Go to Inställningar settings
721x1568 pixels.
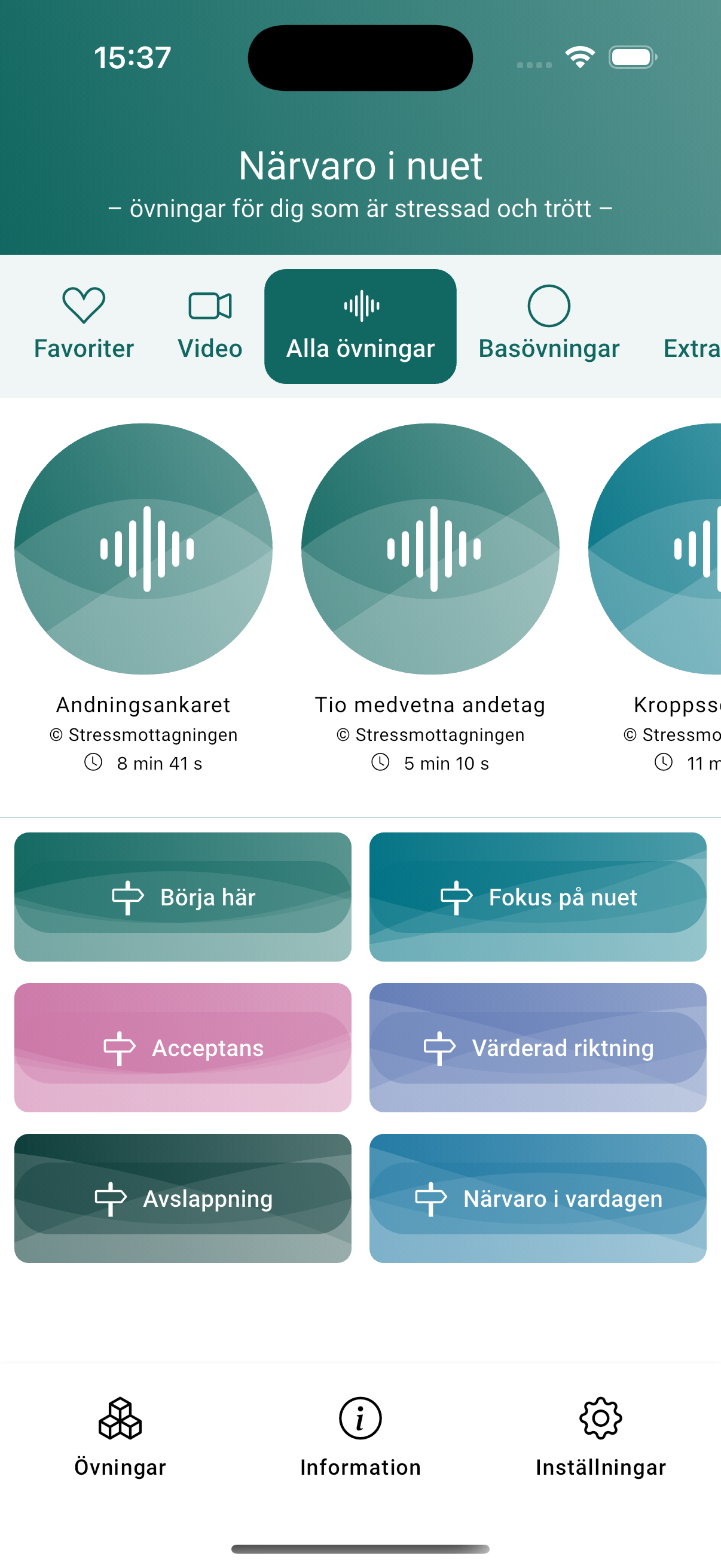pyautogui.click(x=600, y=1437)
